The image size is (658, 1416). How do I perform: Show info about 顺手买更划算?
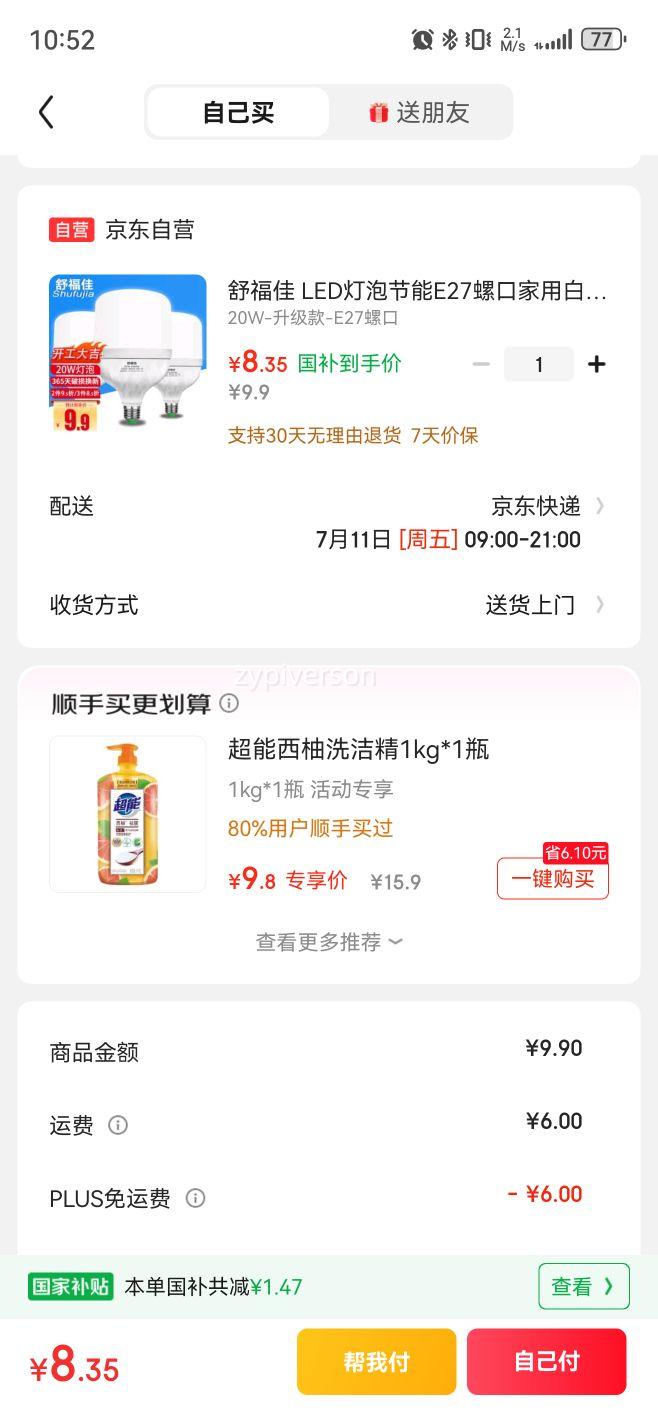click(229, 704)
